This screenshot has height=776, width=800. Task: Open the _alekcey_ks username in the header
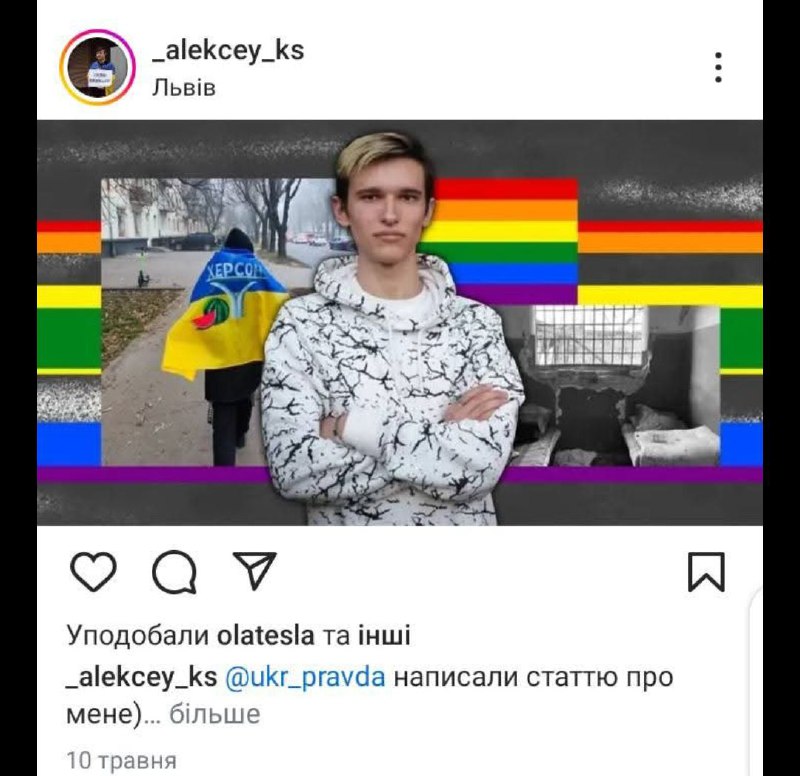point(227,51)
